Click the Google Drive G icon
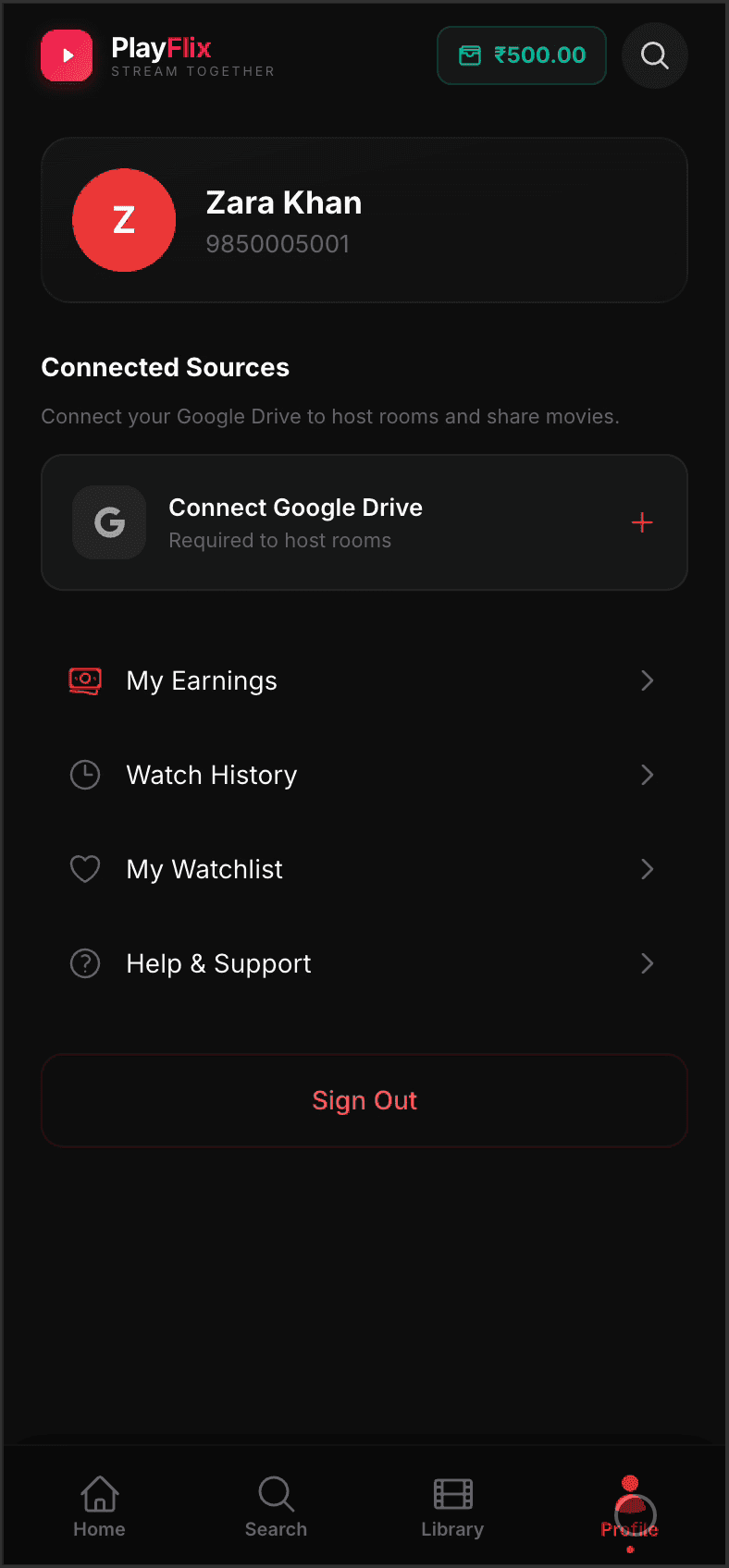The image size is (729, 1568). [x=109, y=522]
